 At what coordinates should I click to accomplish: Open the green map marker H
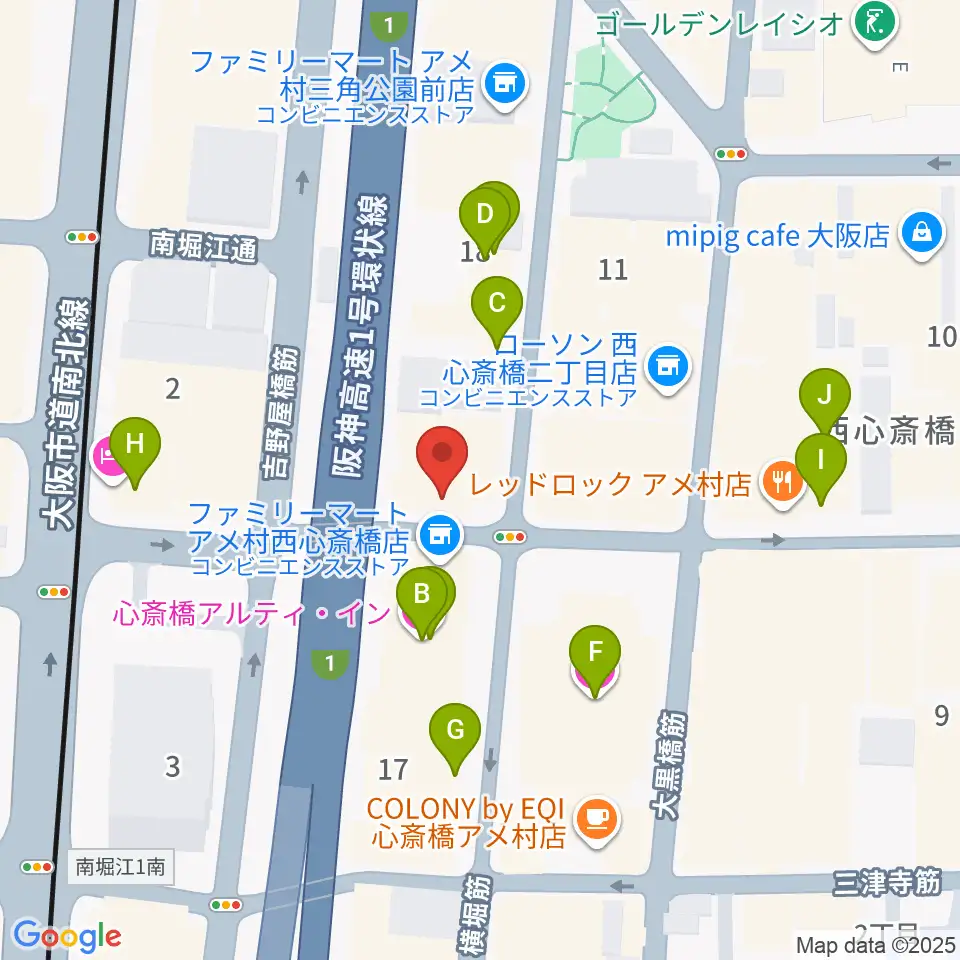[x=140, y=442]
